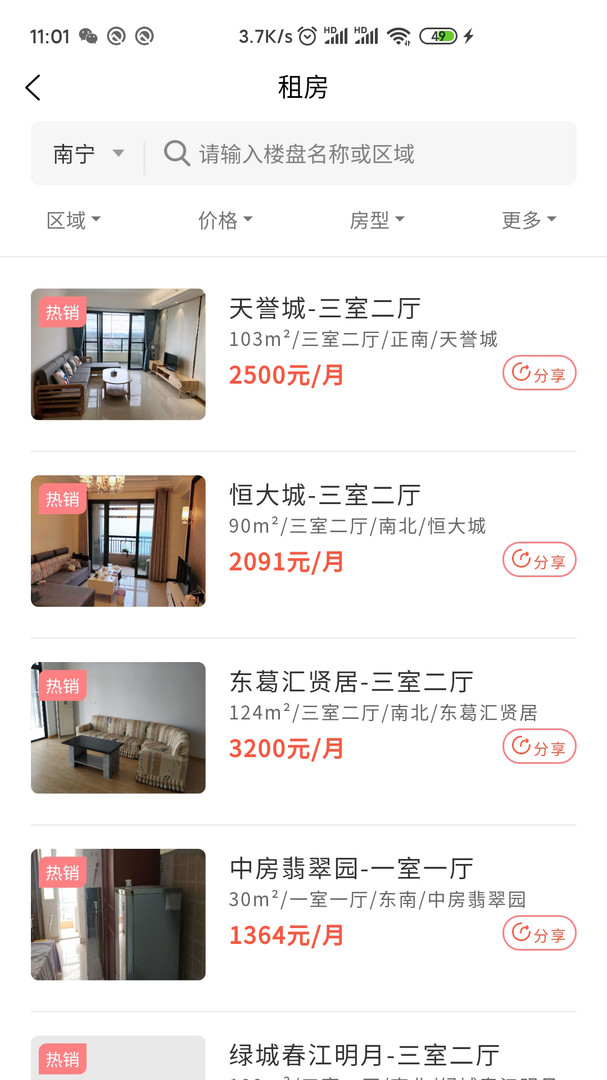Open the 东葛汇贤居-三室二厅 listing

pos(351,683)
